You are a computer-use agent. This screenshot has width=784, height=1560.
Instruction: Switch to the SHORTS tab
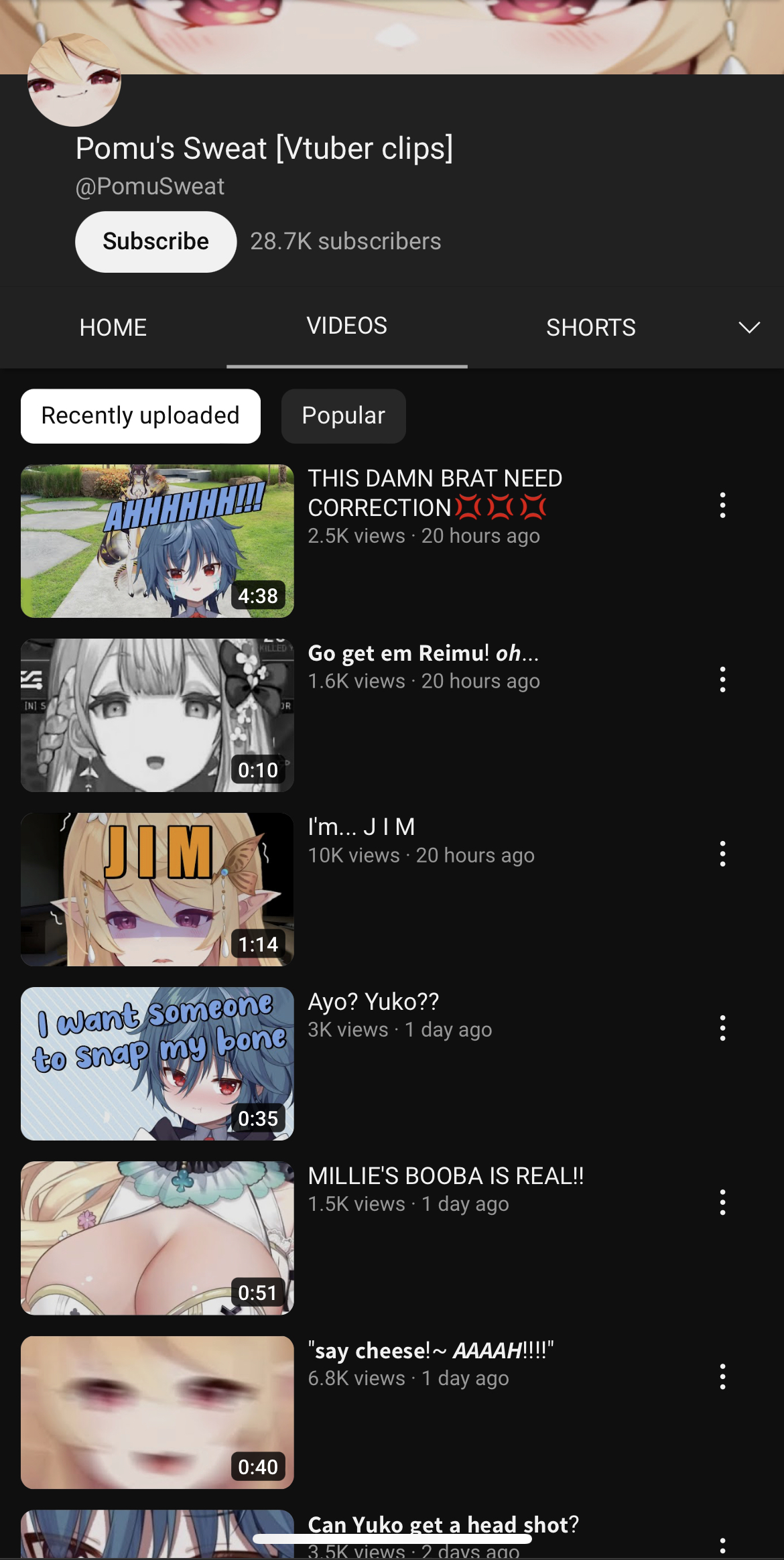pos(591,328)
